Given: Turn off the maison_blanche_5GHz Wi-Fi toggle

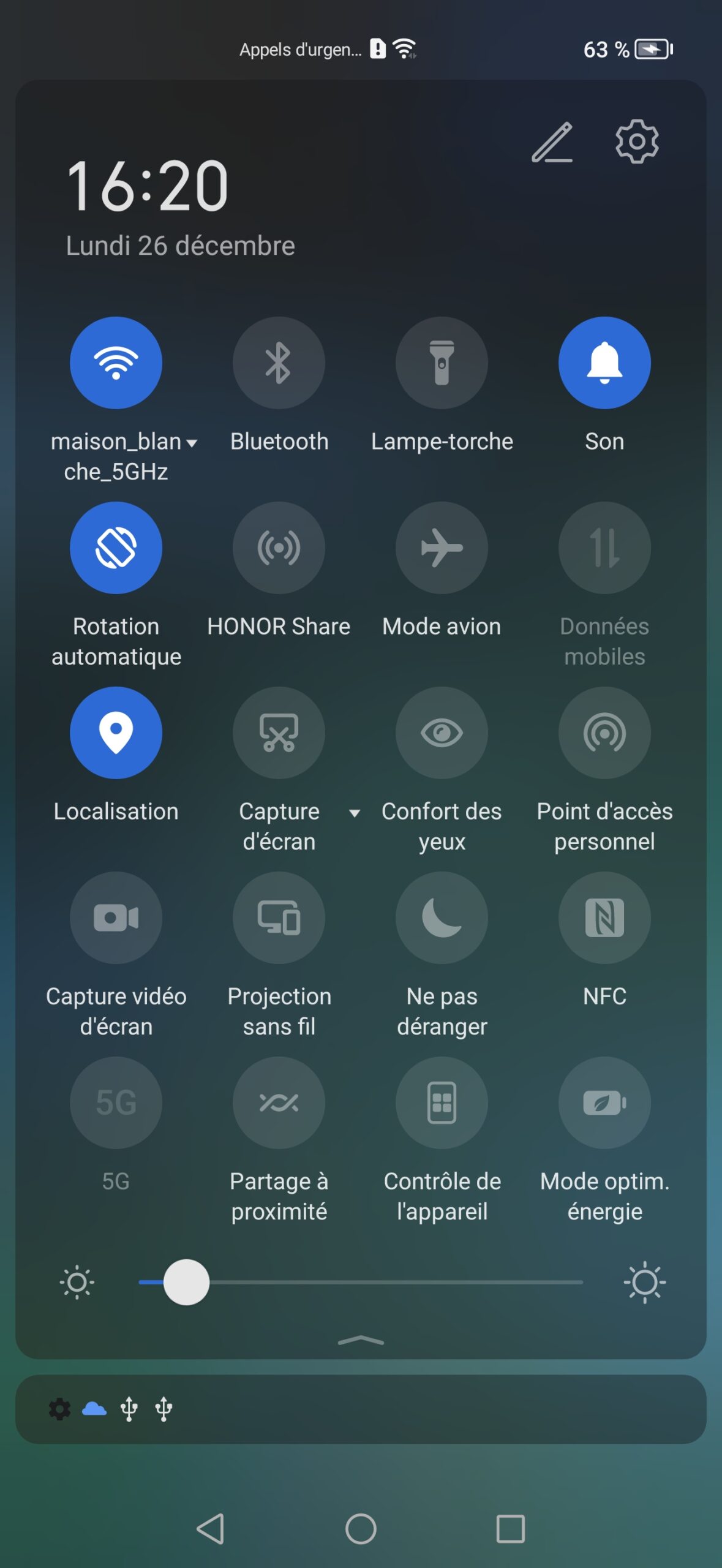Looking at the screenshot, I should (x=116, y=363).
